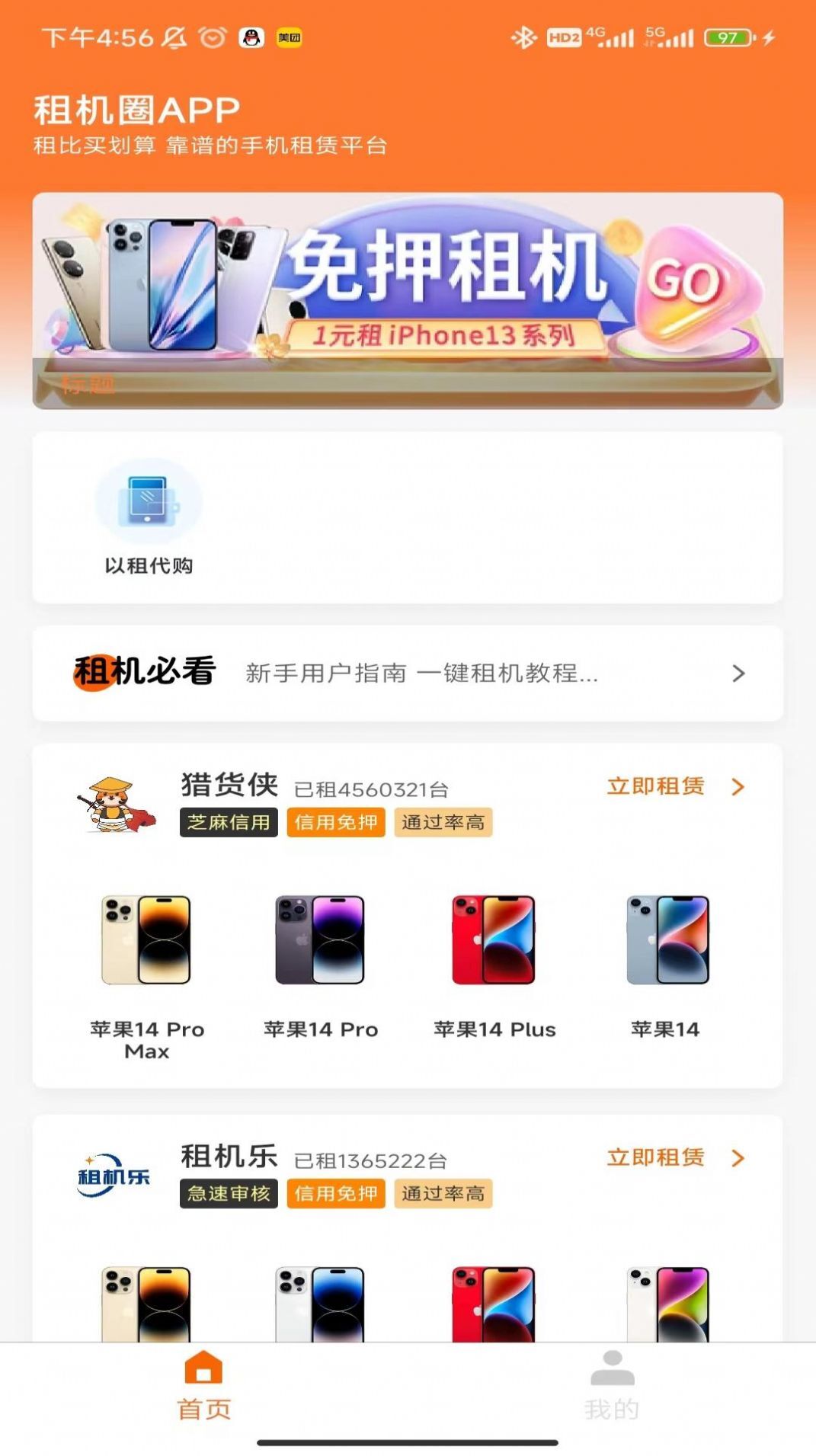Tap 立即租赁 for 猎货侠
The height and width of the screenshot is (1456, 816).
(656, 786)
